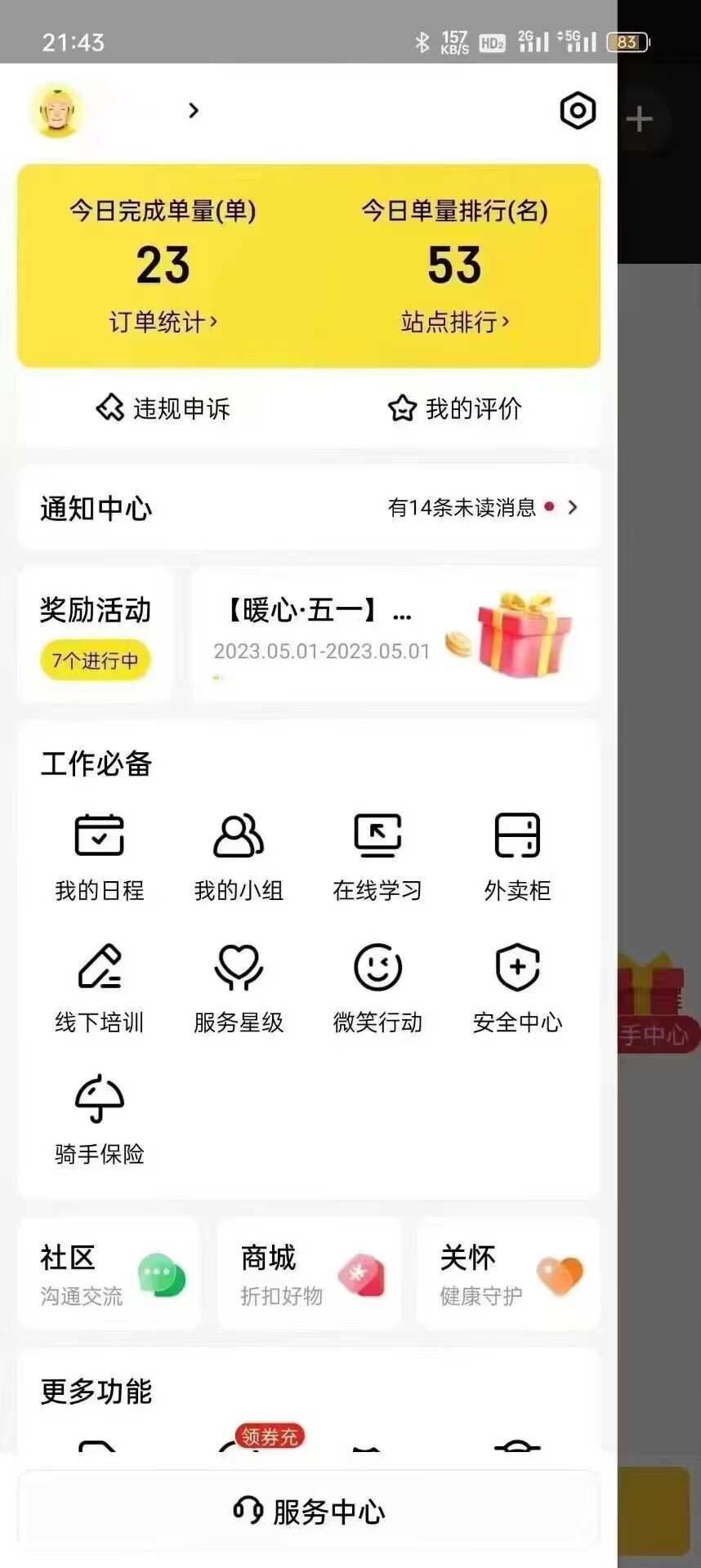
Task: Open 站点排行 station ranking
Action: tap(454, 322)
